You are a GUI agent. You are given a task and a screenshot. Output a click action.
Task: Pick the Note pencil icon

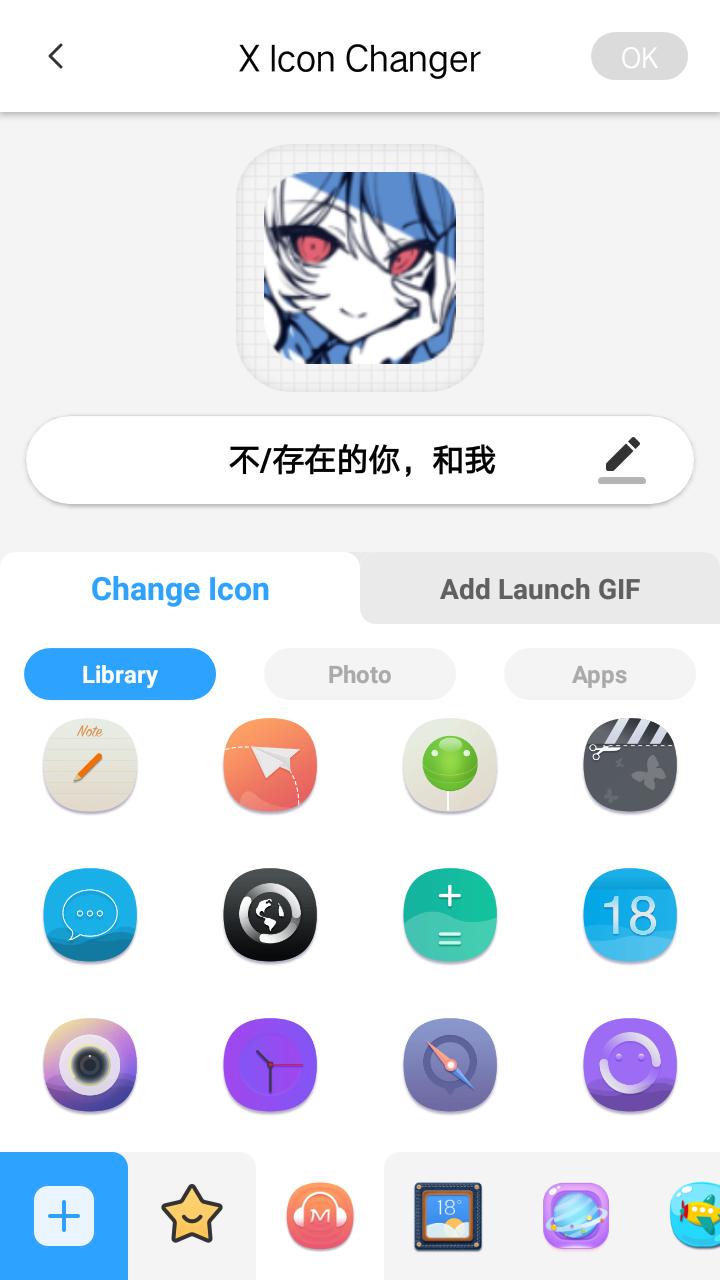click(90, 765)
